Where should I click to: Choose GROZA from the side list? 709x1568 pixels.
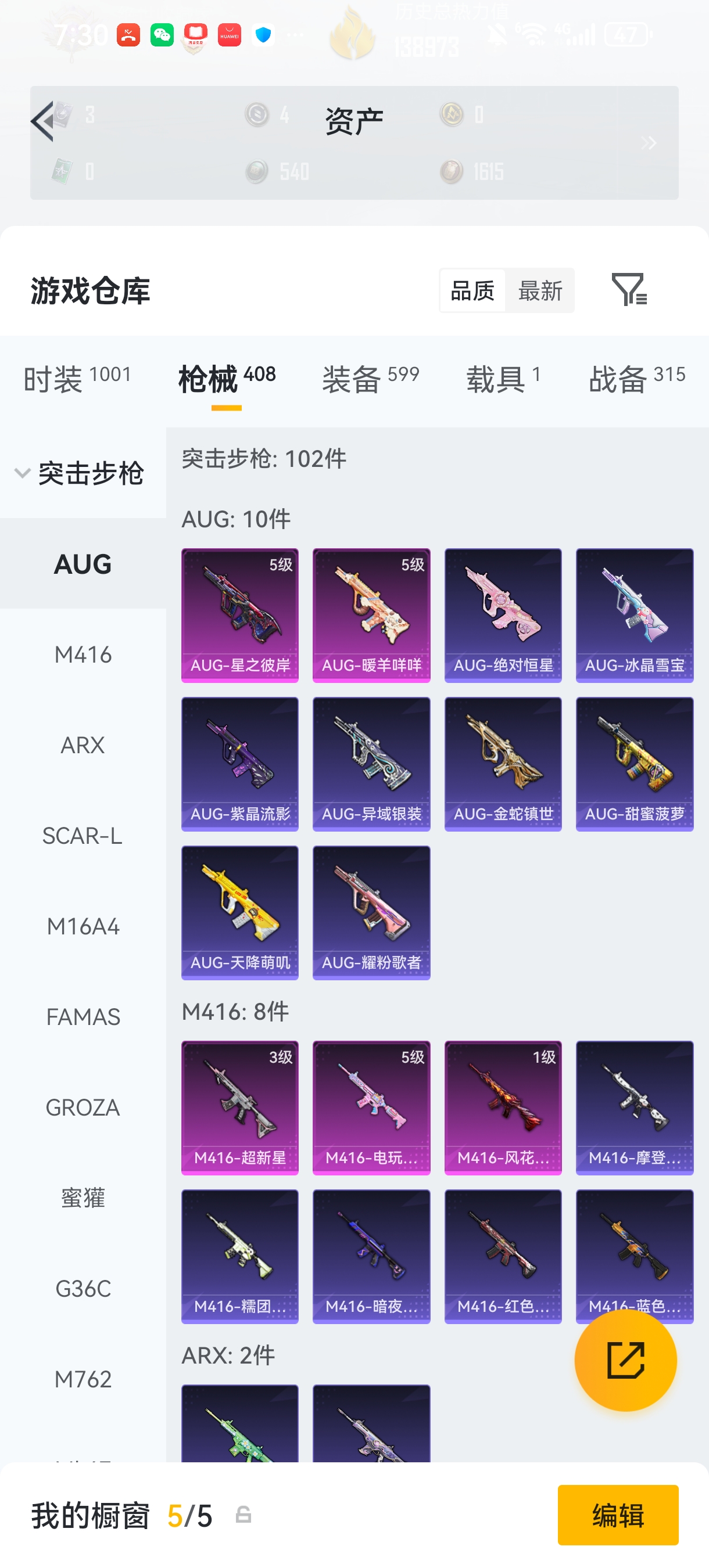click(x=83, y=1107)
